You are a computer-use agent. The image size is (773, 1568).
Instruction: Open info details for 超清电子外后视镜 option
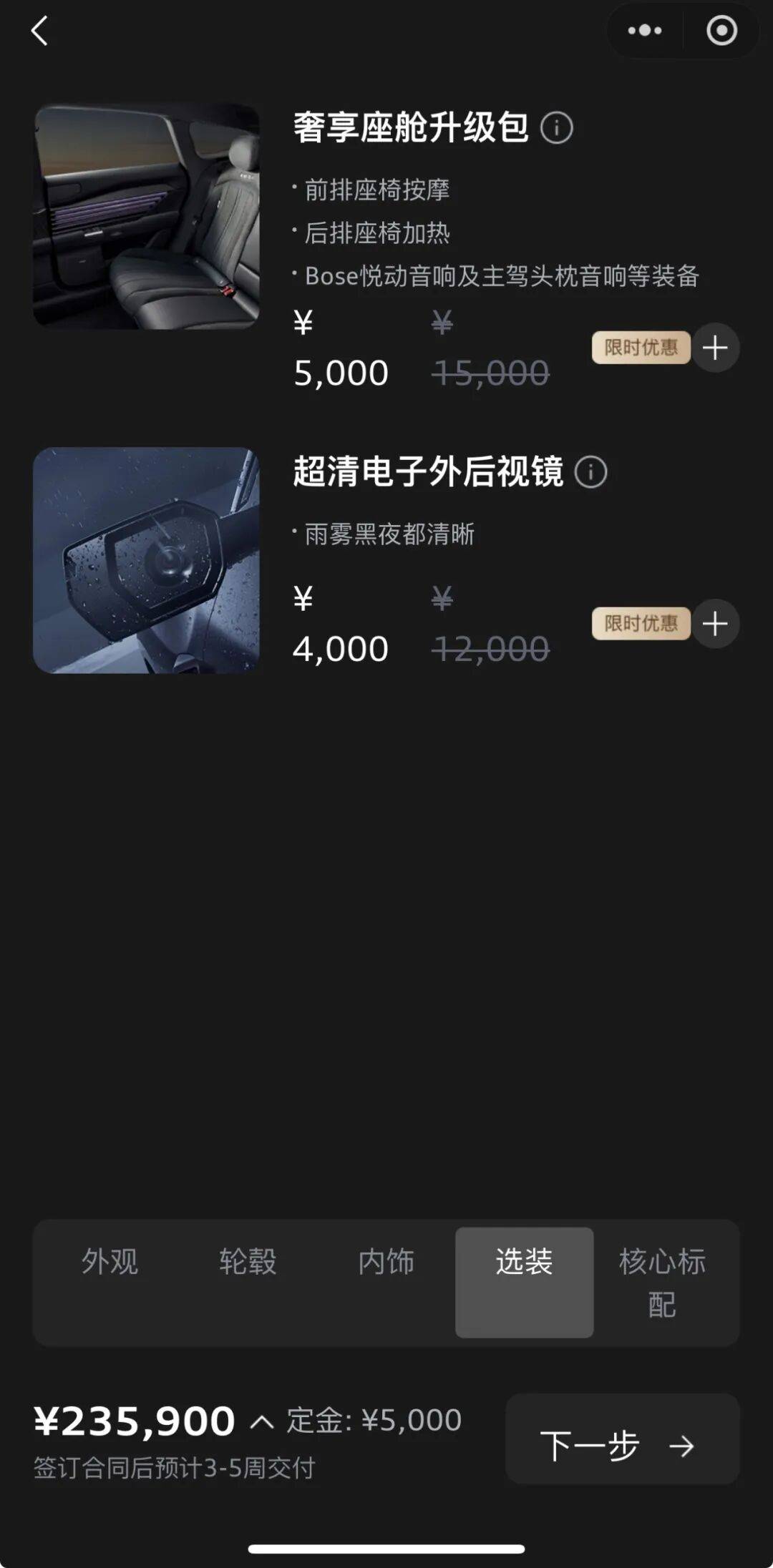tap(591, 472)
